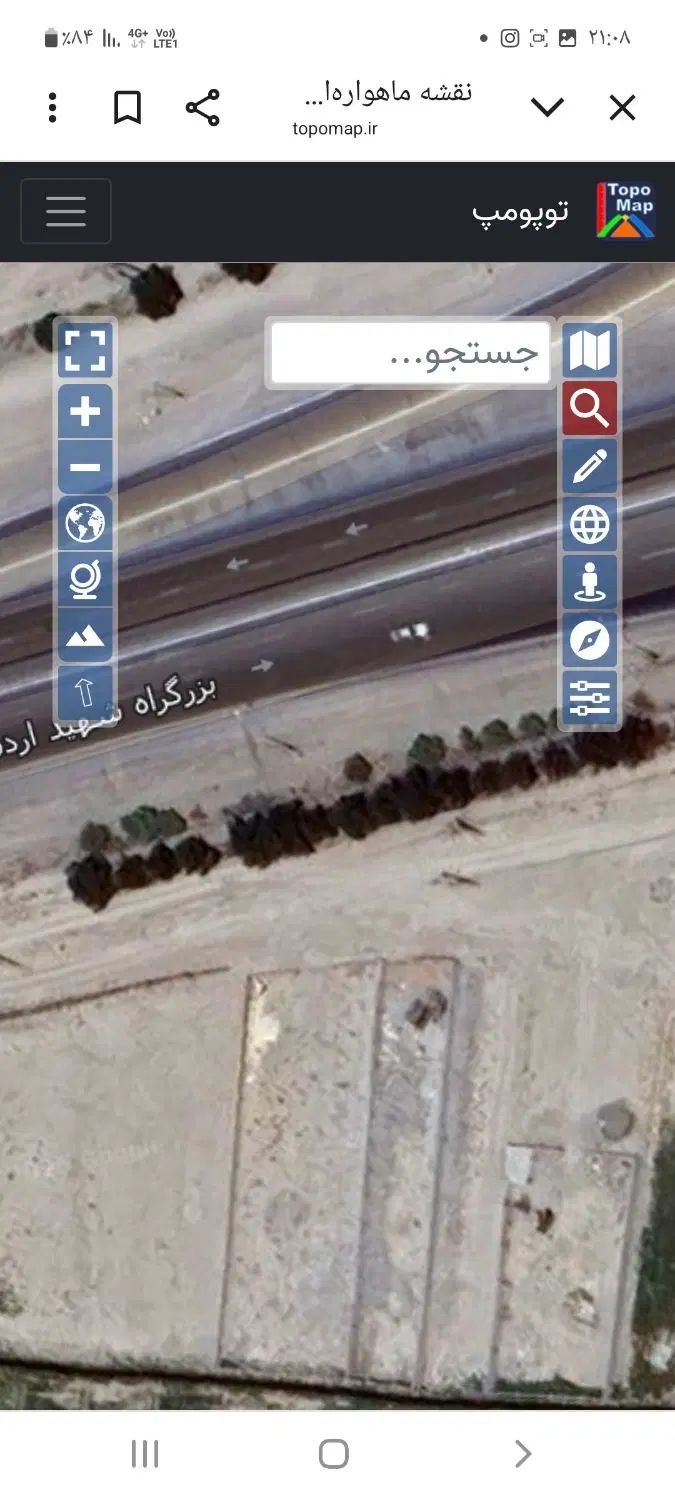Zoom out with the minus button
Viewport: 675px width, 1500px height.
point(85,467)
